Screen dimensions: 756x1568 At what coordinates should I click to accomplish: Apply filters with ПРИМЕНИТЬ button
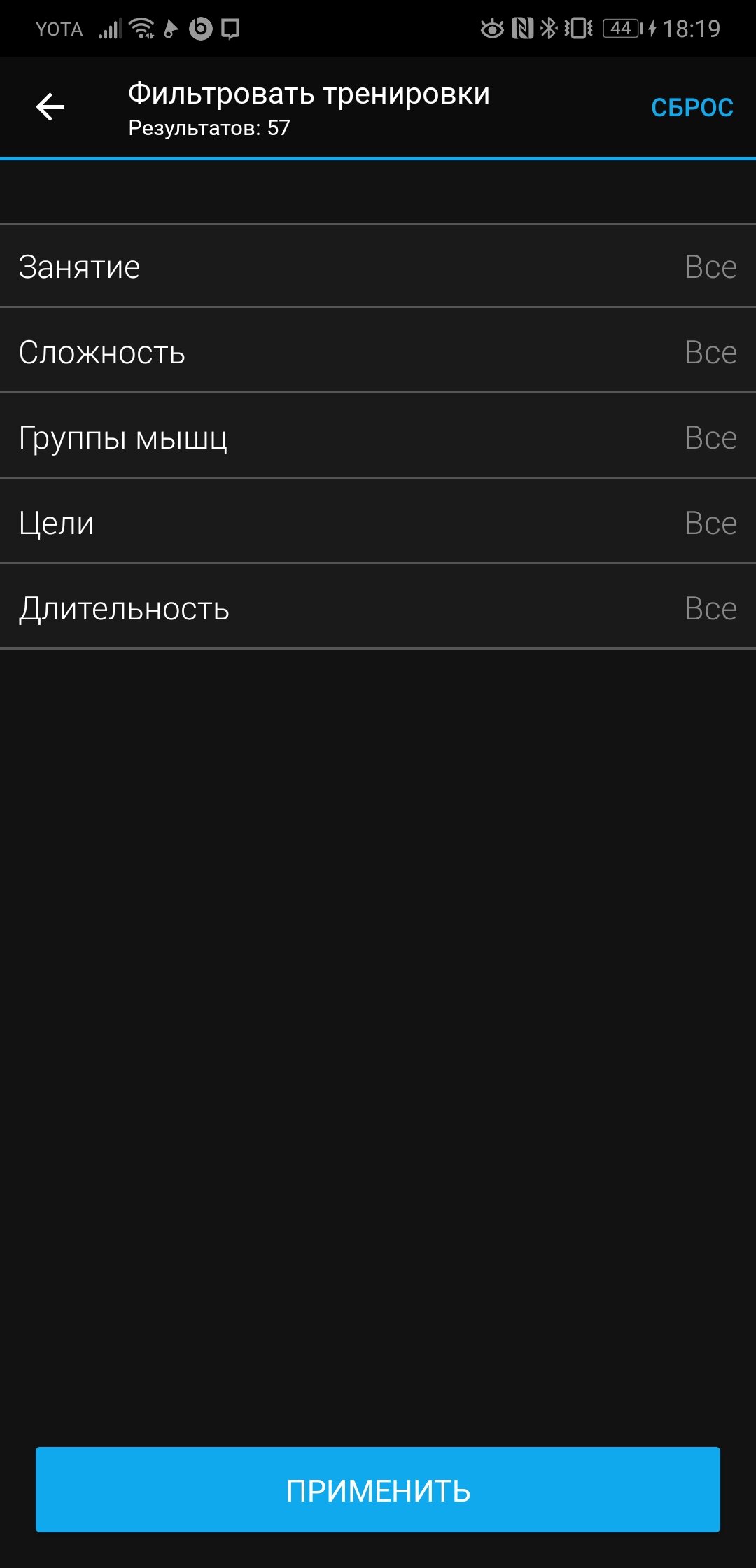pyautogui.click(x=378, y=1490)
